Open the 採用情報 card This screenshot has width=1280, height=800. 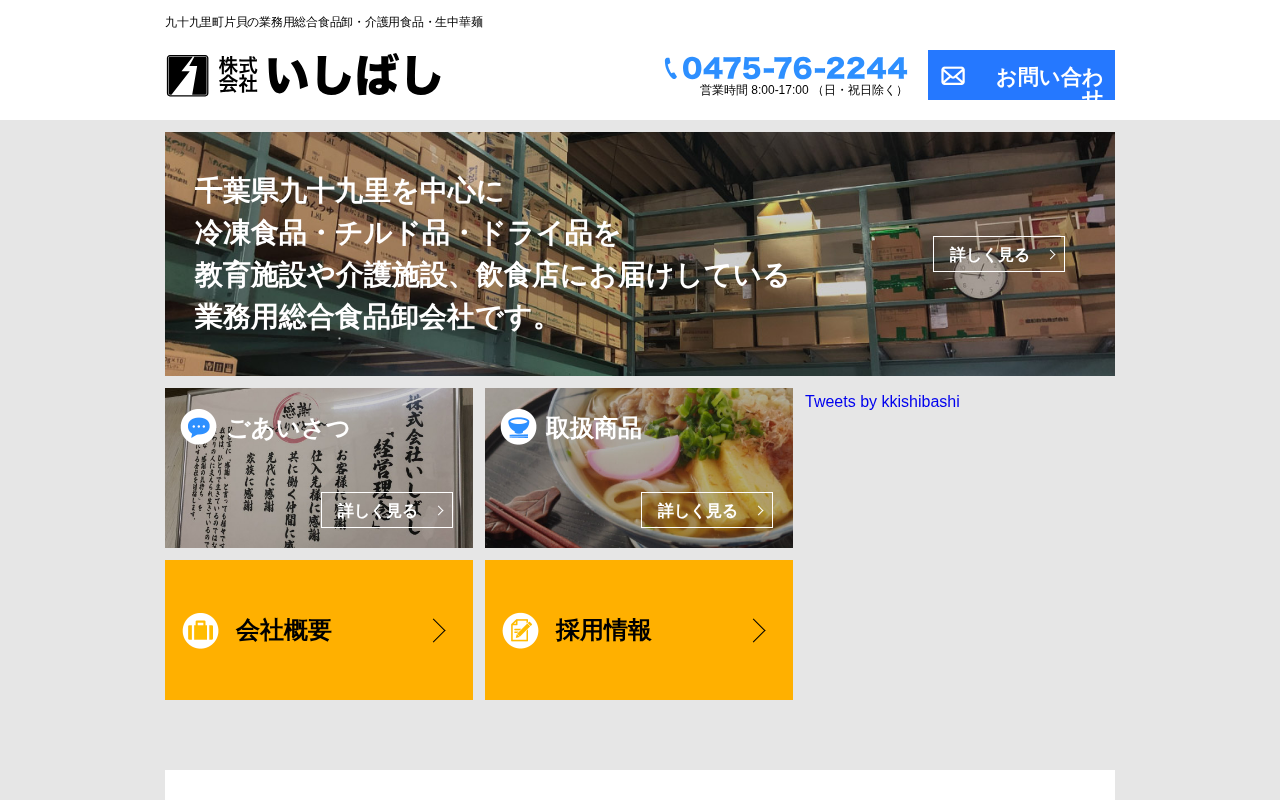click(639, 630)
